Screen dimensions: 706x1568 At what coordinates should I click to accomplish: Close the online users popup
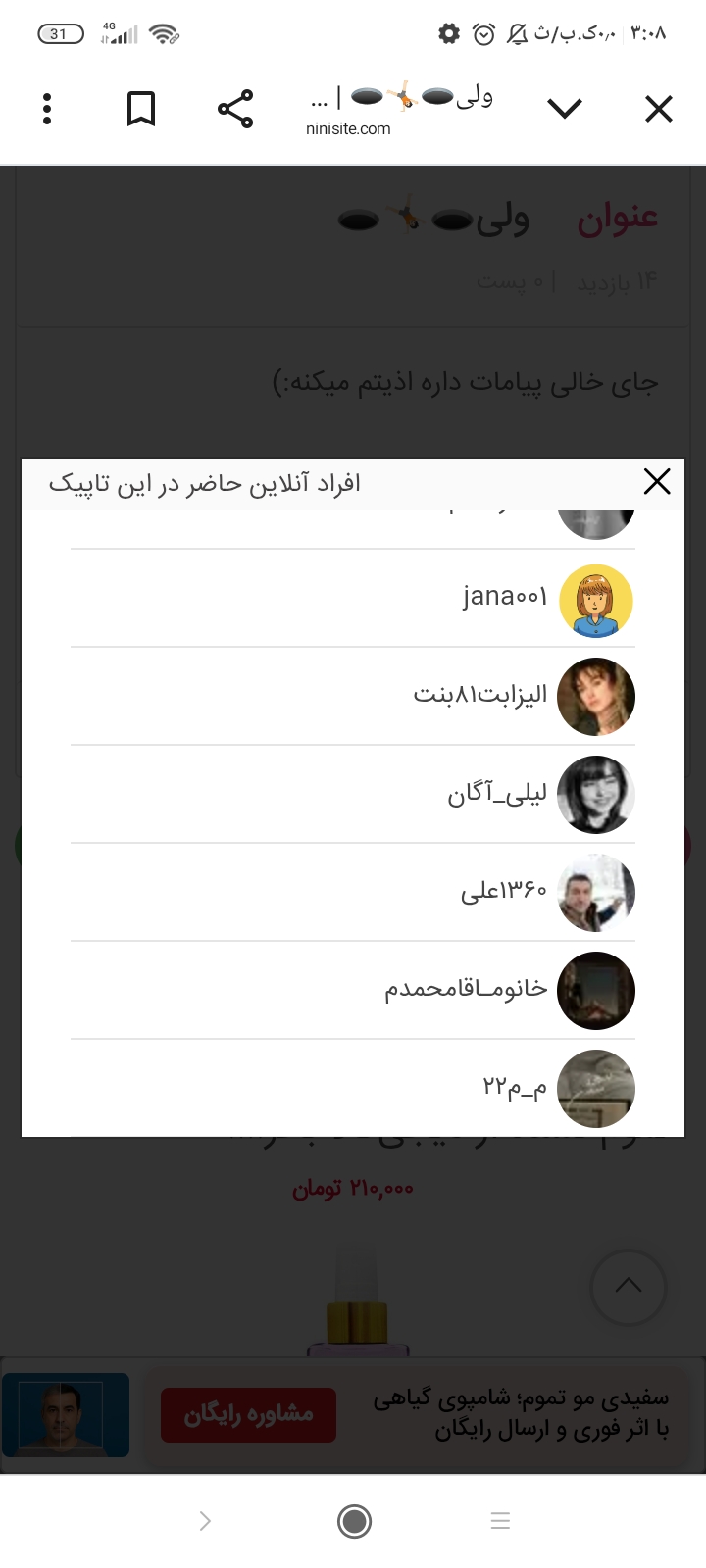[656, 482]
